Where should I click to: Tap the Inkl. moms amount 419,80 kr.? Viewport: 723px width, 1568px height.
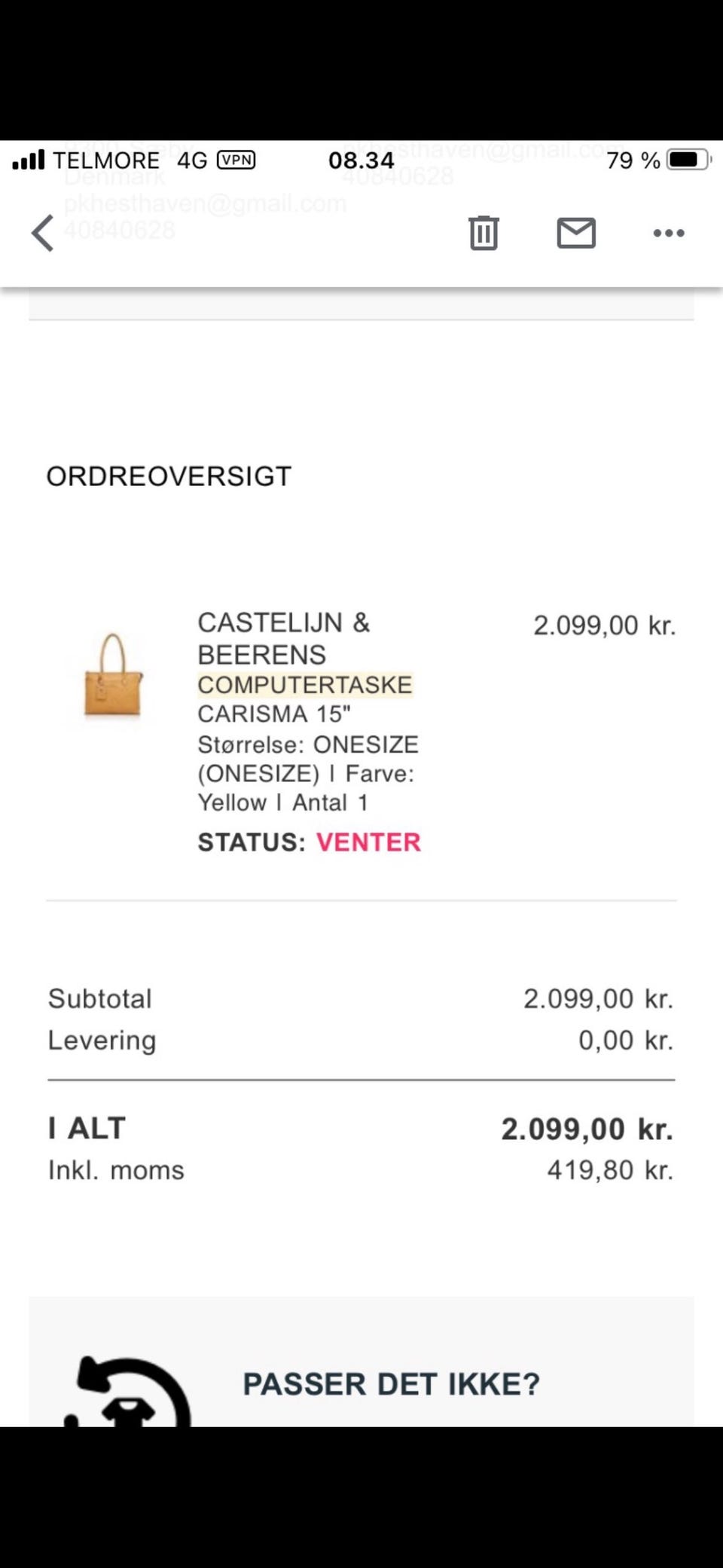(x=609, y=1170)
